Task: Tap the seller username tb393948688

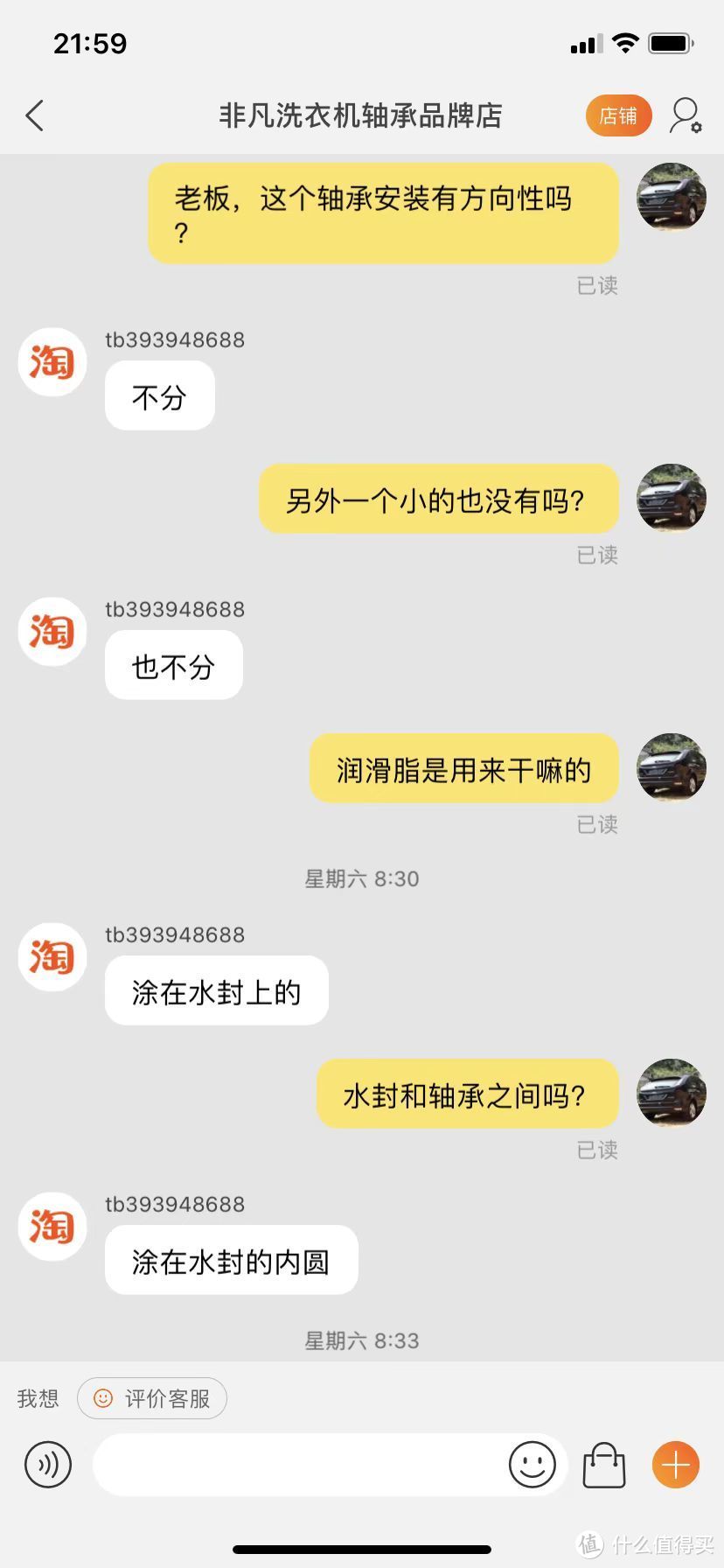Action: click(175, 339)
